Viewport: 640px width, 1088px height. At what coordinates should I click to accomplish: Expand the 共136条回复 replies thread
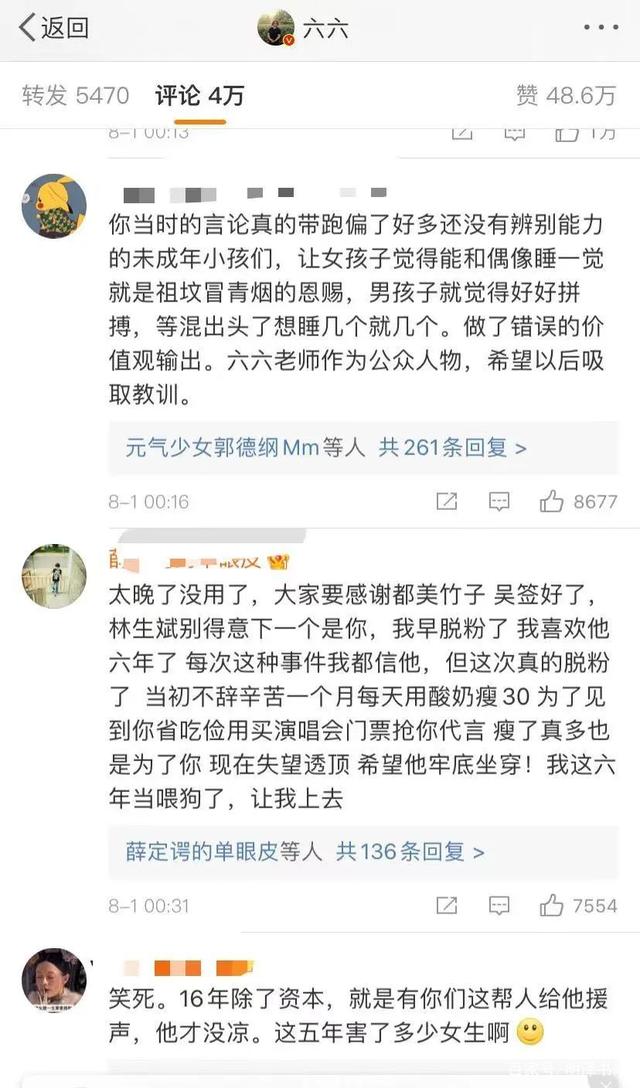click(x=410, y=852)
